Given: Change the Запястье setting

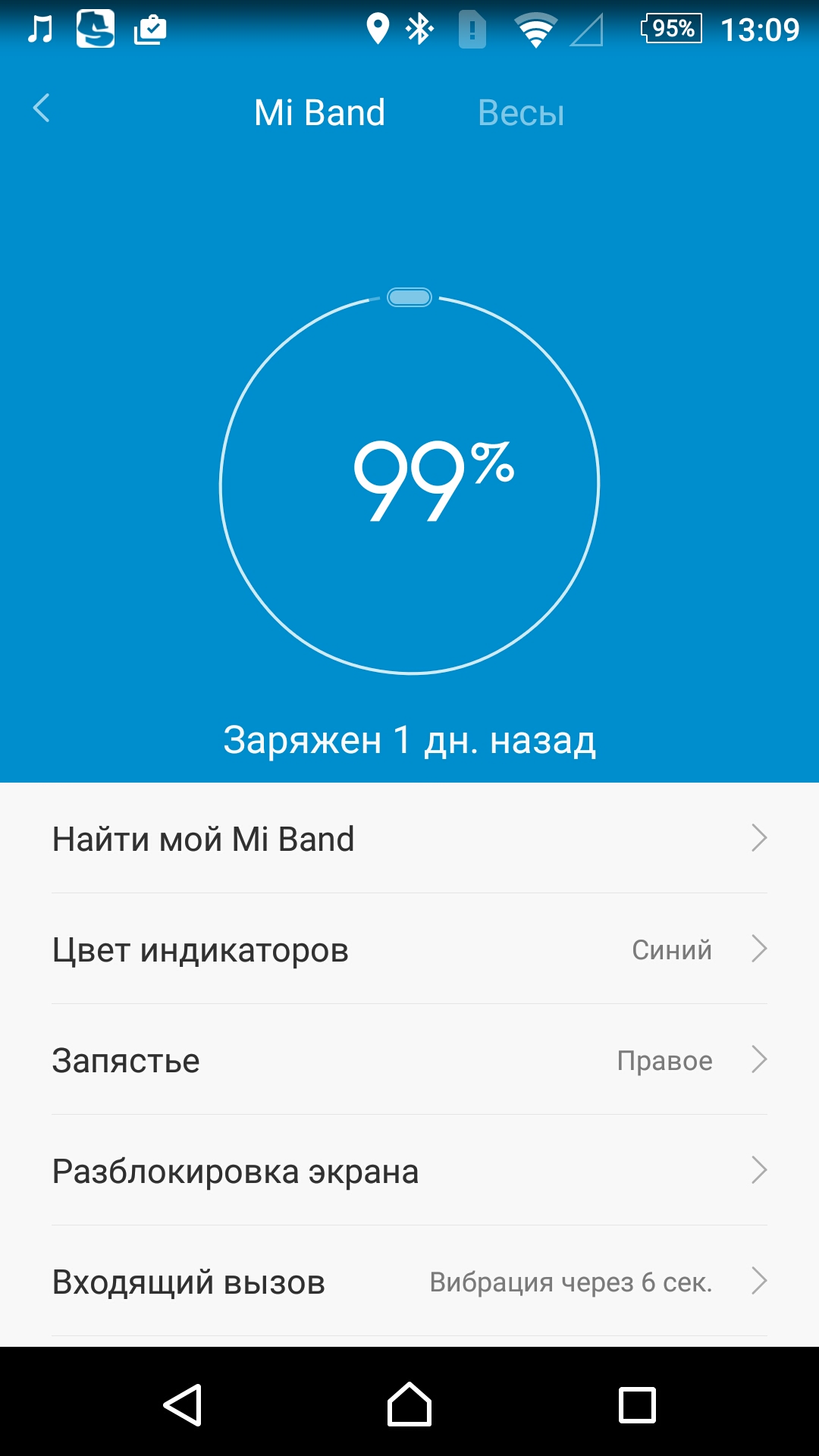Looking at the screenshot, I should [409, 1060].
